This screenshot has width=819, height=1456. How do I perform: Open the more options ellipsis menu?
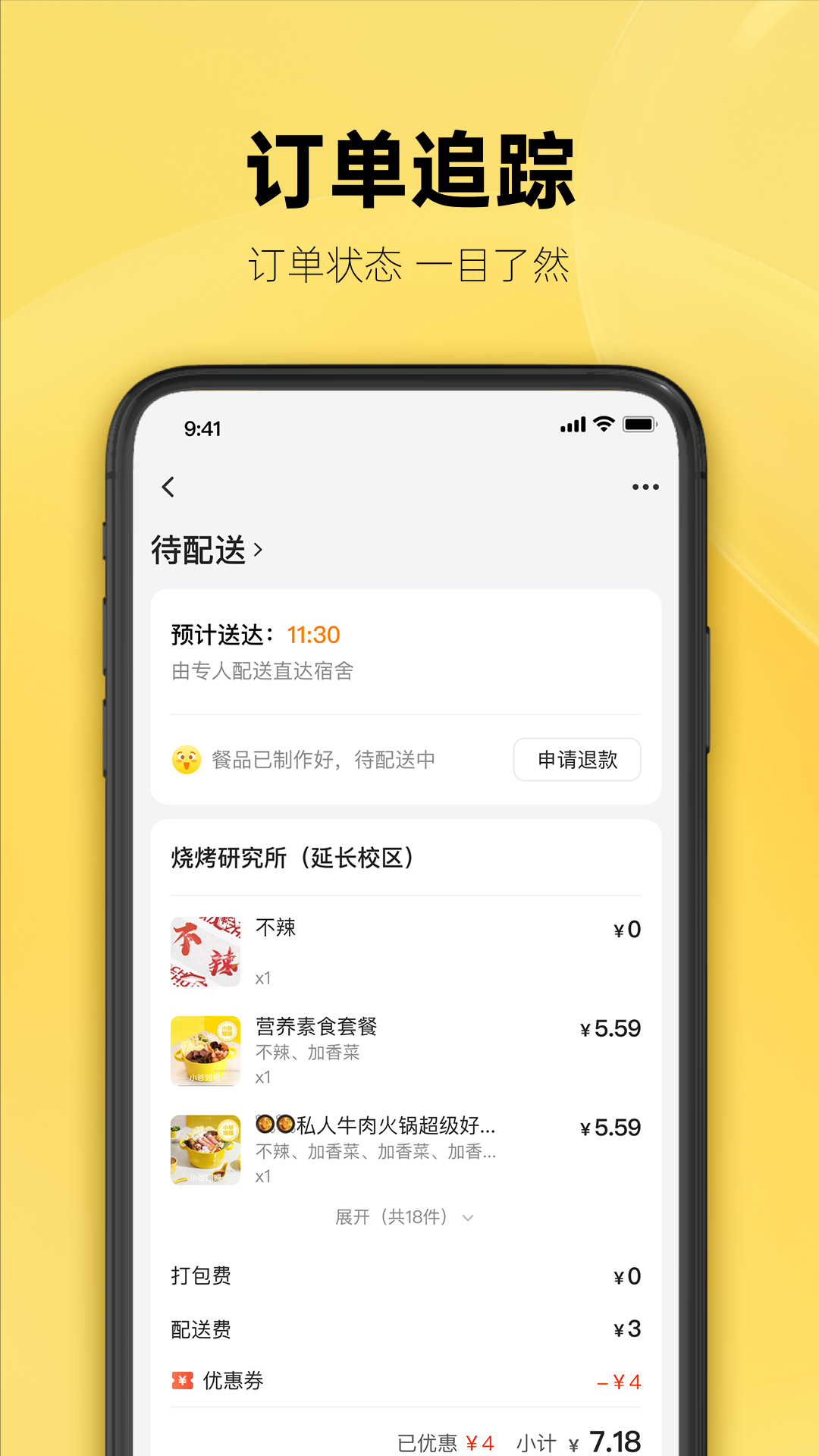tap(646, 486)
